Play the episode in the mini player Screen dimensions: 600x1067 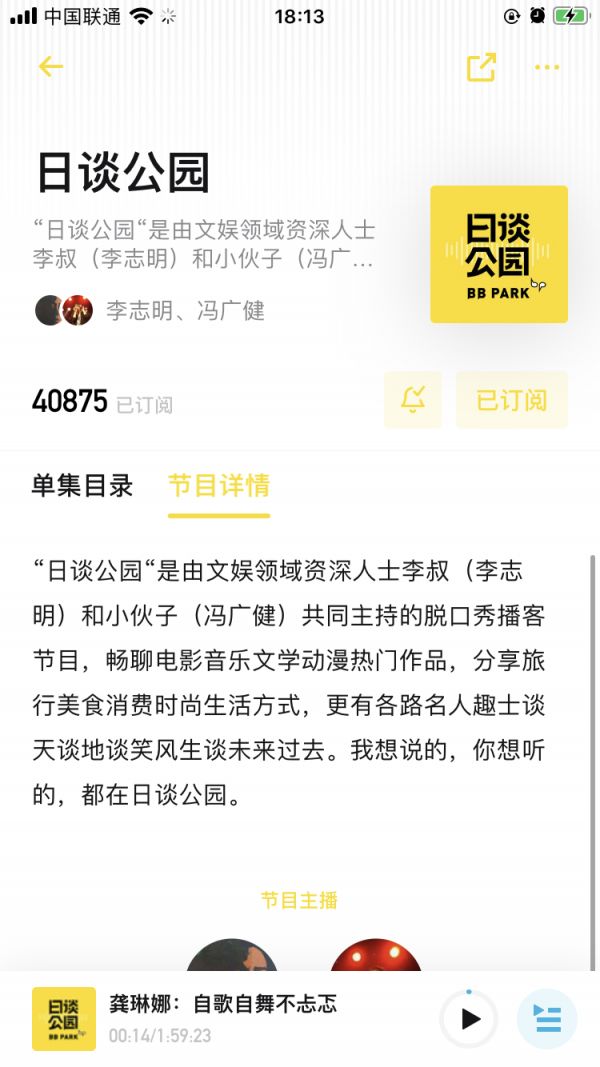pyautogui.click(x=469, y=1019)
